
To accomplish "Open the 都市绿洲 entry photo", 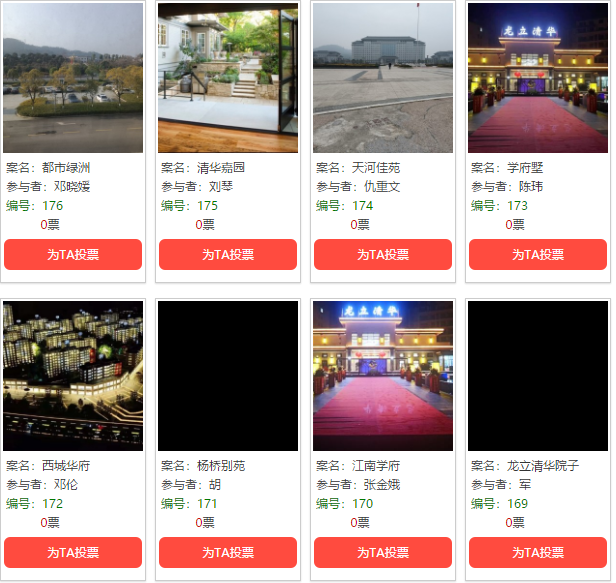I will pos(73,78).
